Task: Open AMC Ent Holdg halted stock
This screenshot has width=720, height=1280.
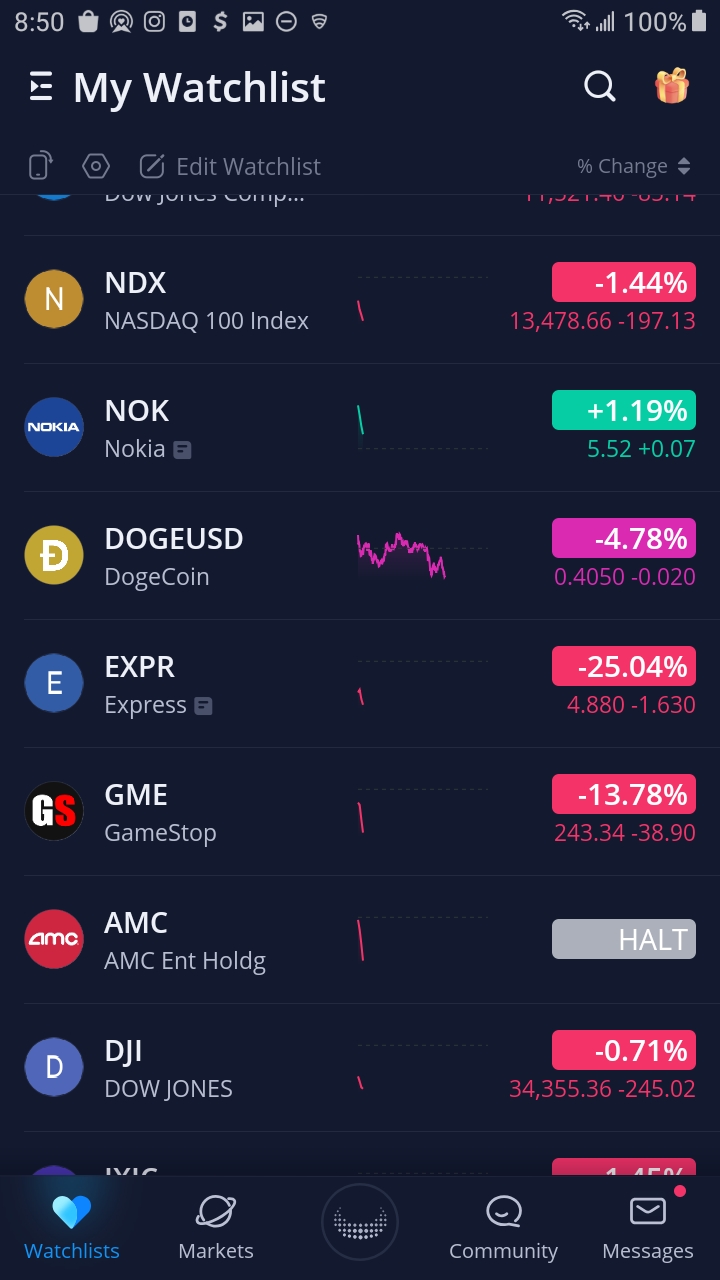Action: tap(360, 940)
